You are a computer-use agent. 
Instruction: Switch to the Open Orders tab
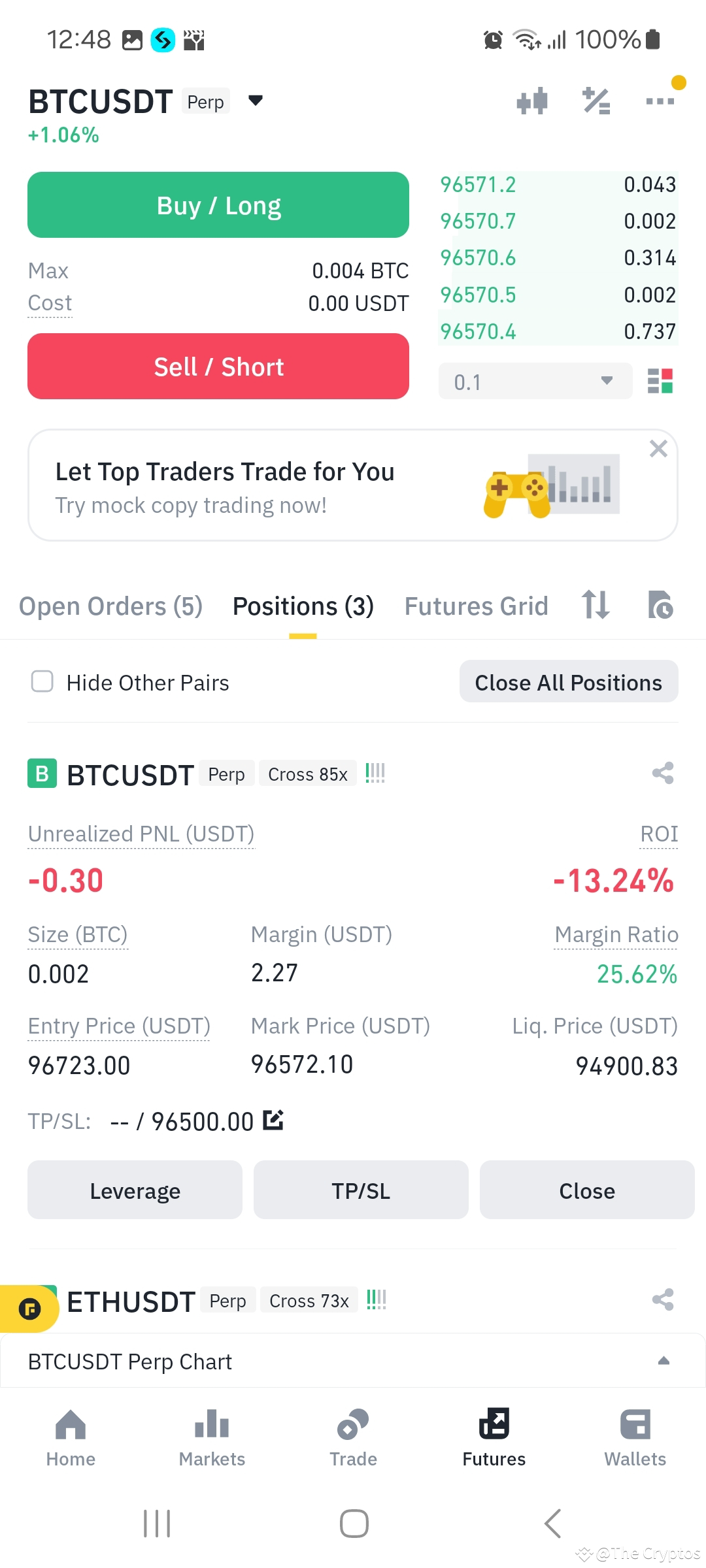tap(110, 606)
